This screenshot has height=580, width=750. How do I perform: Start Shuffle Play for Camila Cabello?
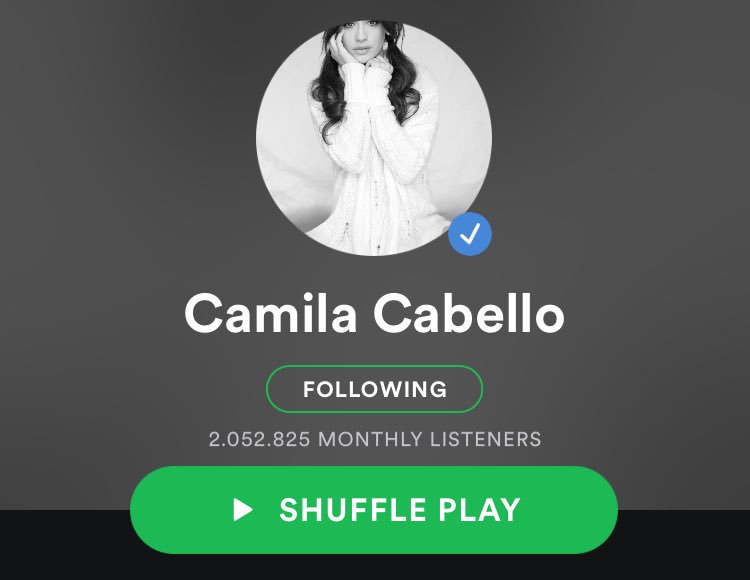(374, 510)
